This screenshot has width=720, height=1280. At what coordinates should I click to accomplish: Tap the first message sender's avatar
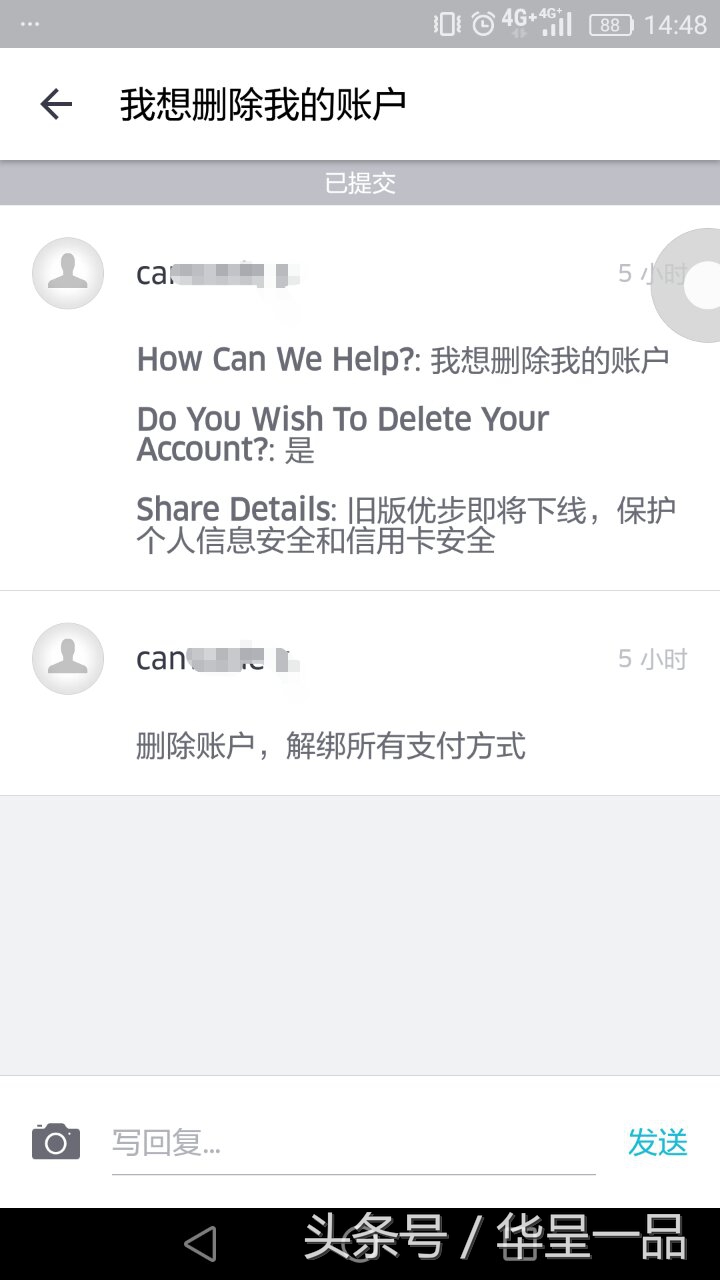67,273
